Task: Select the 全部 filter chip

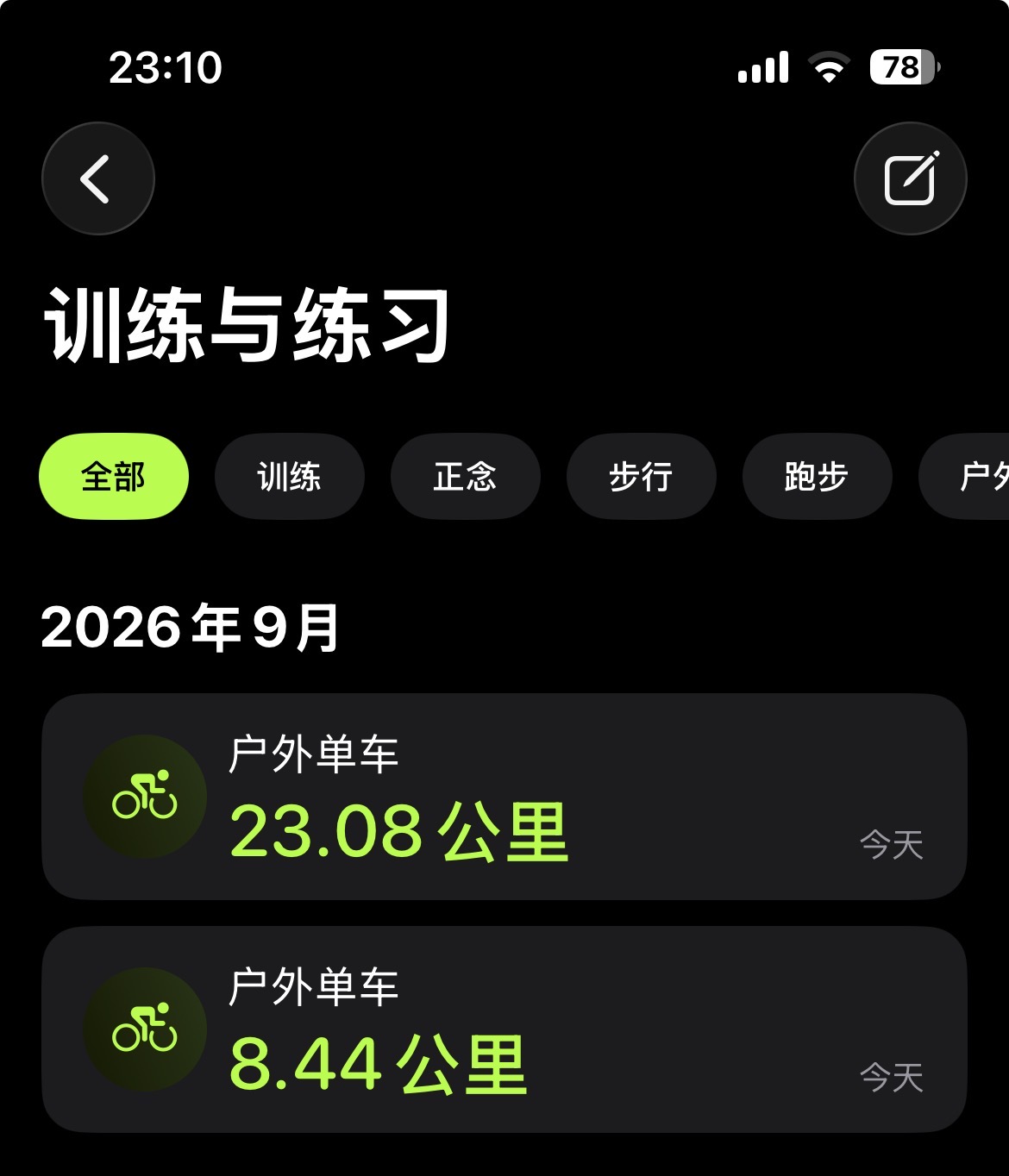Action: point(114,476)
